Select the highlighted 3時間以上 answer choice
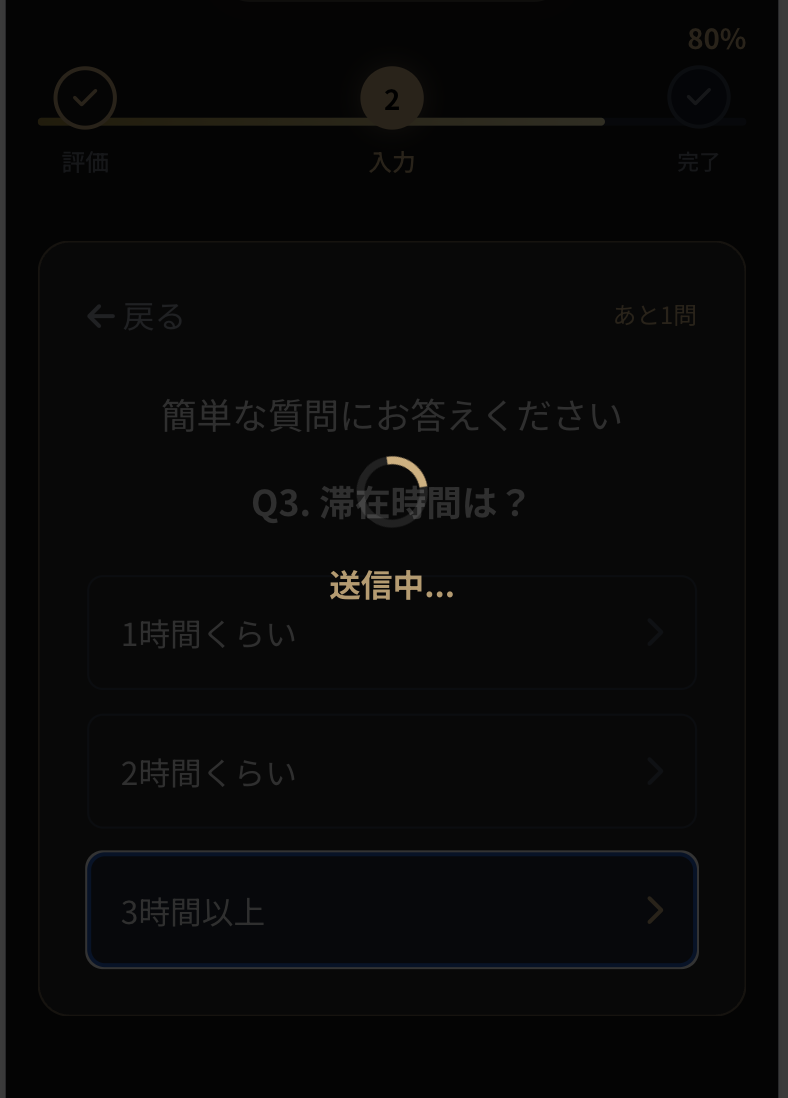 coord(392,910)
